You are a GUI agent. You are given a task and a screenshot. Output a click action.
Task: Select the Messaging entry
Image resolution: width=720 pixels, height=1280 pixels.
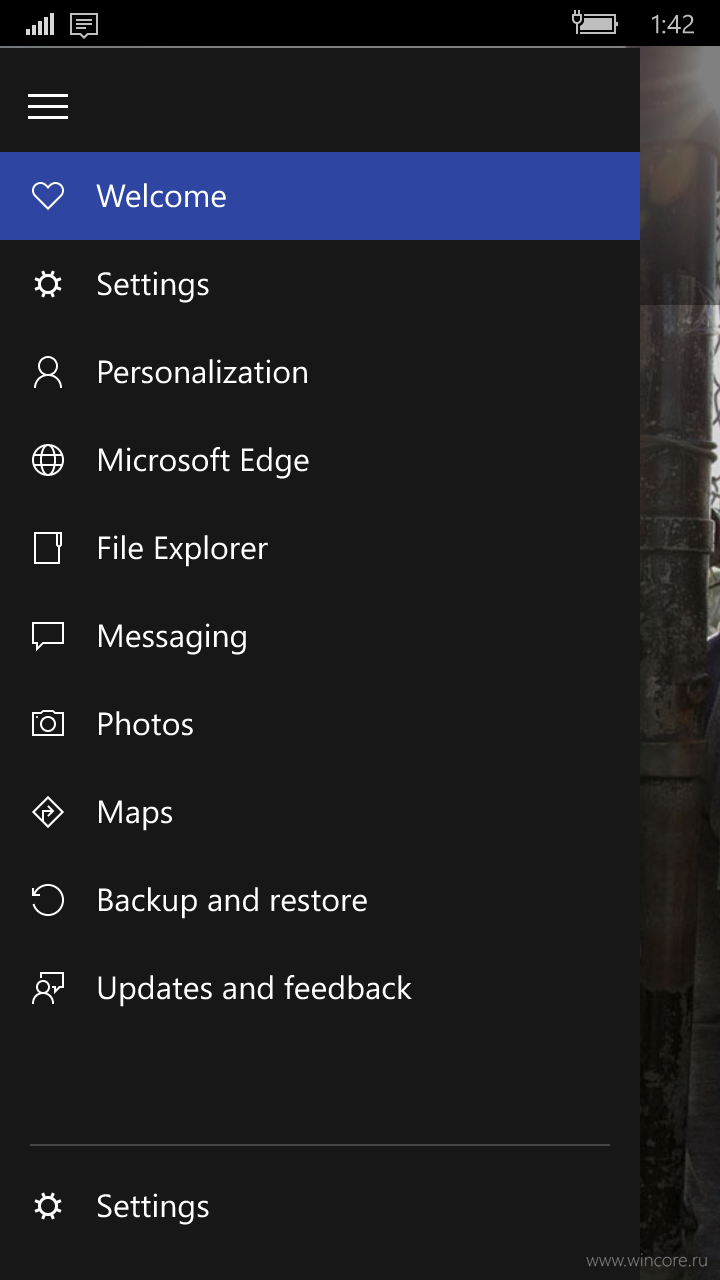point(320,636)
